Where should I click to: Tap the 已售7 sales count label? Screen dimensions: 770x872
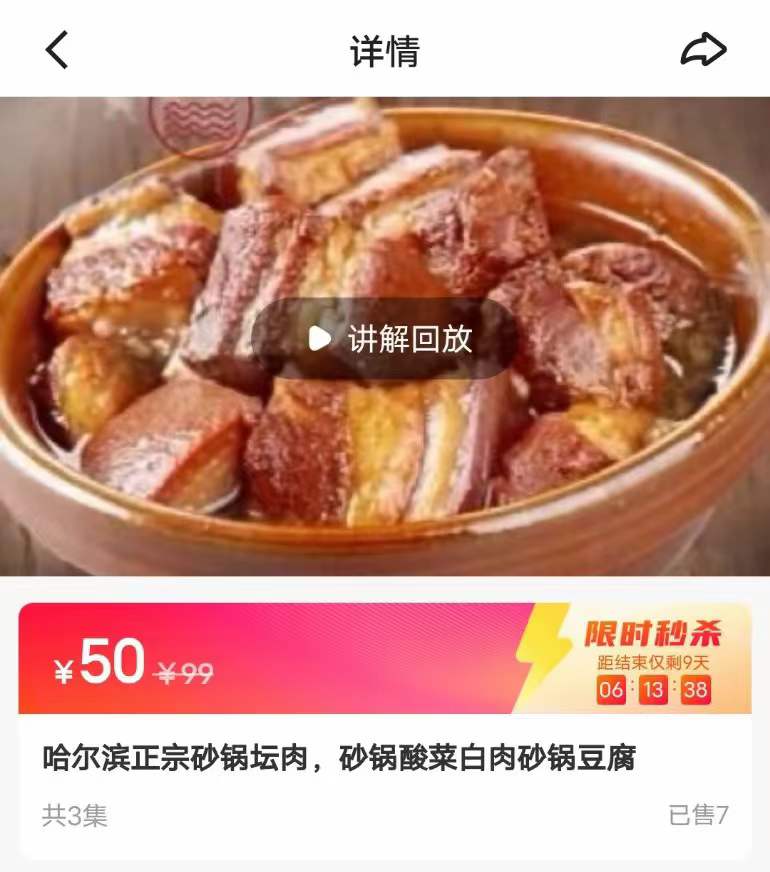[696, 816]
